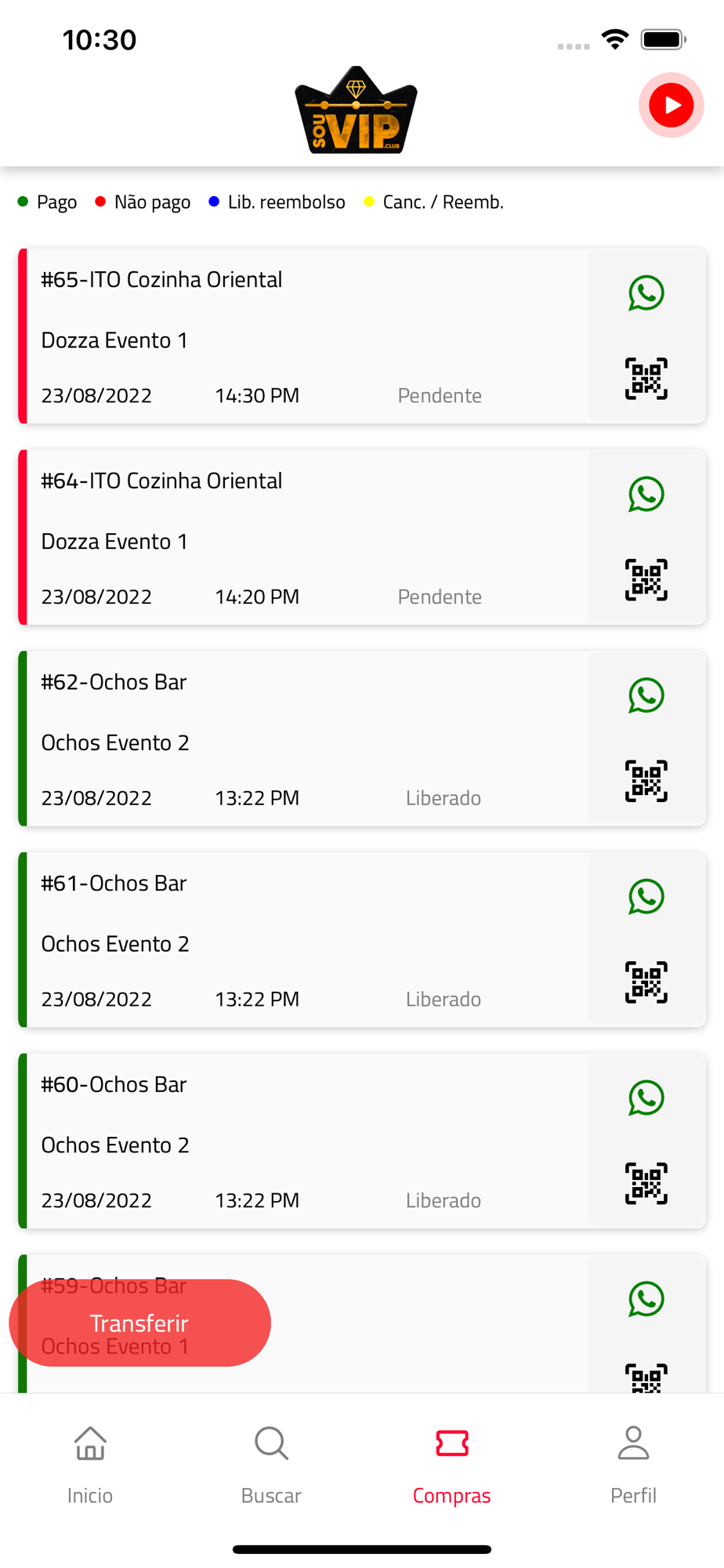Image resolution: width=724 pixels, height=1568 pixels.
Task: Show QR code for order #65
Action: click(x=646, y=379)
